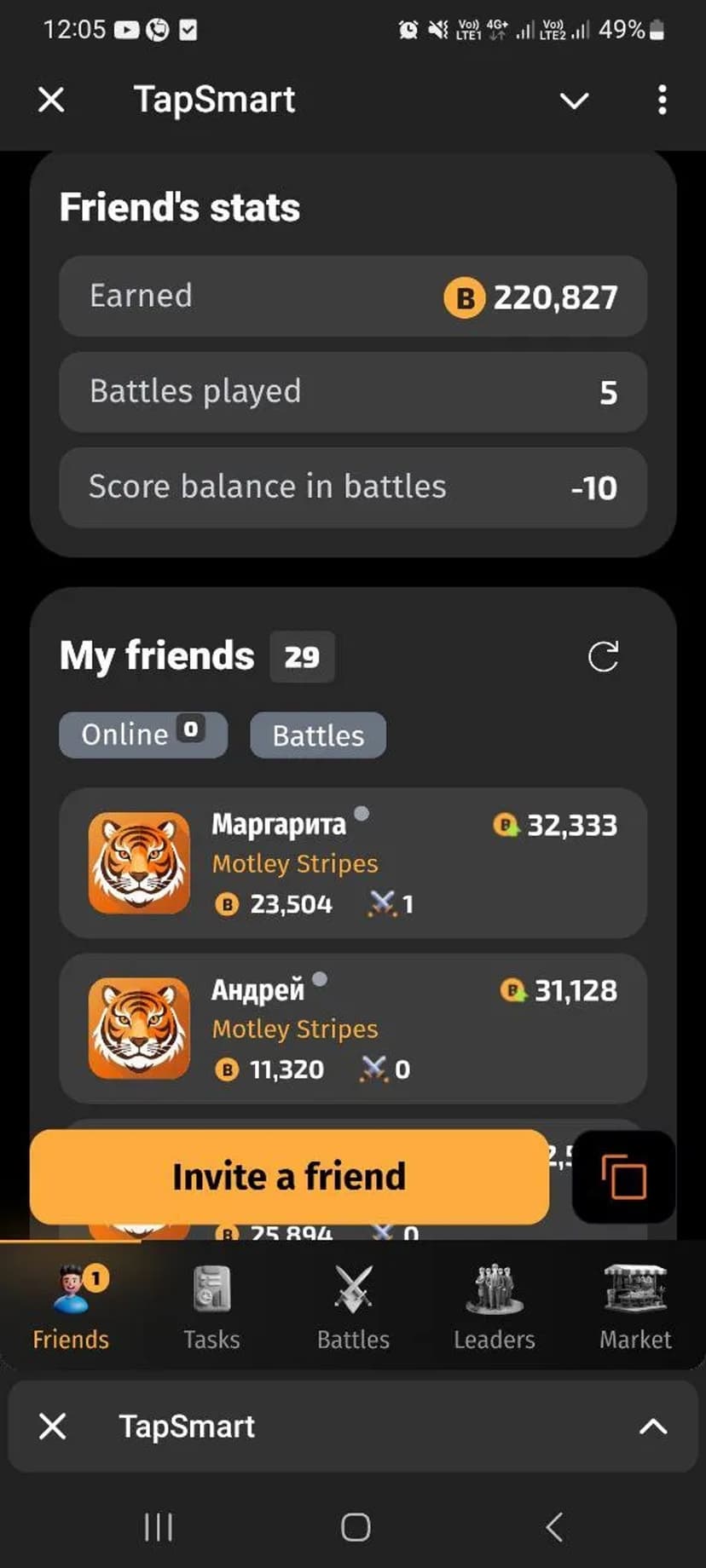Viewport: 706px width, 1568px height.
Task: Open the Leaders tab
Action: pos(495,1308)
